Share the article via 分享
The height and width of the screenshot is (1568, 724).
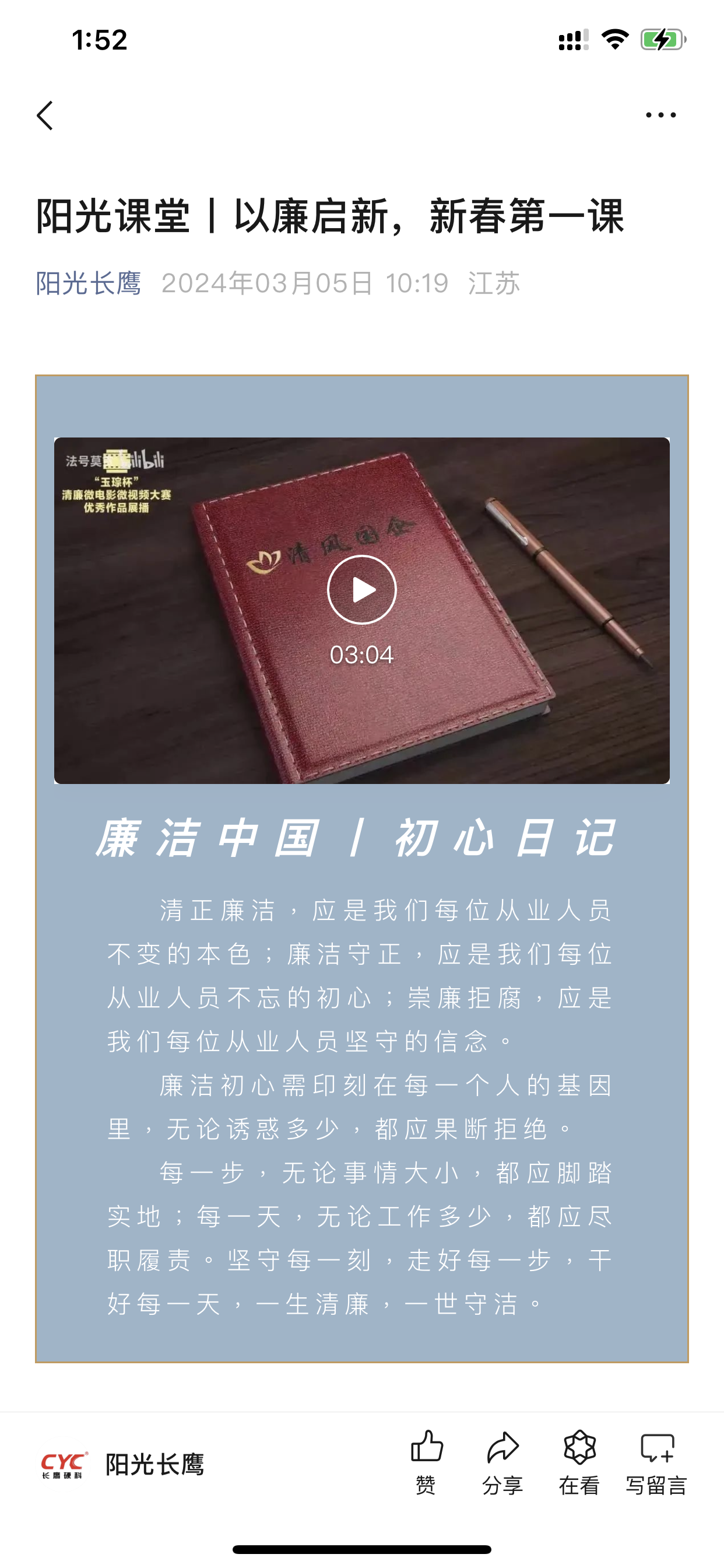pos(502,1462)
